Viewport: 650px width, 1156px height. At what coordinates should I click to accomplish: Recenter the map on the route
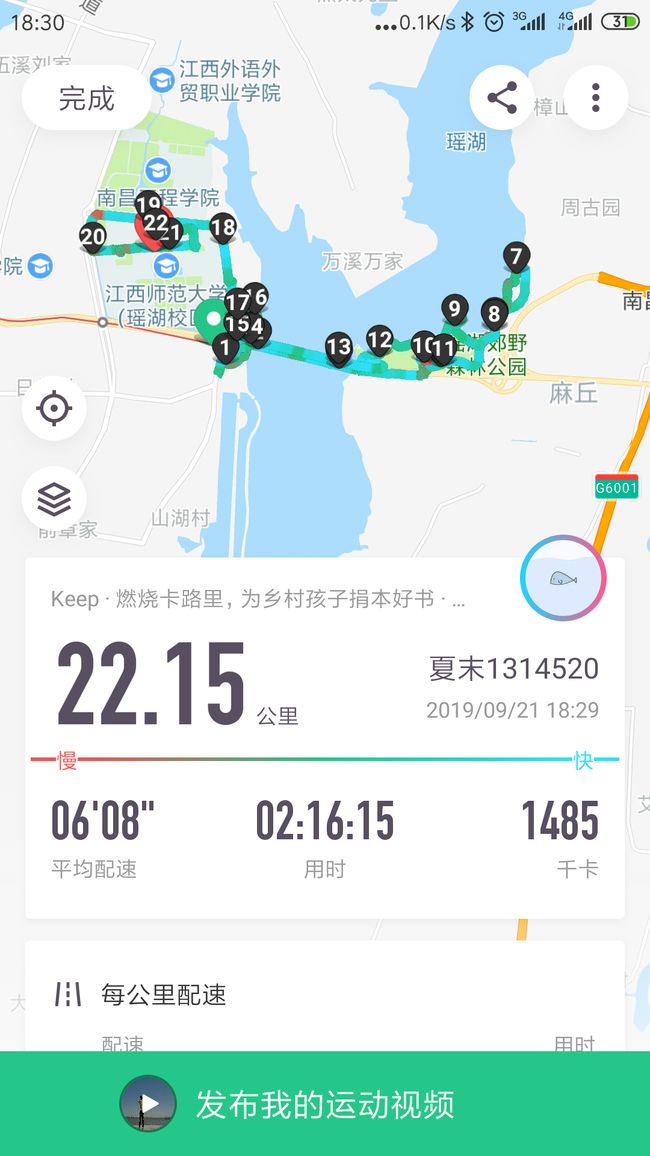(54, 408)
